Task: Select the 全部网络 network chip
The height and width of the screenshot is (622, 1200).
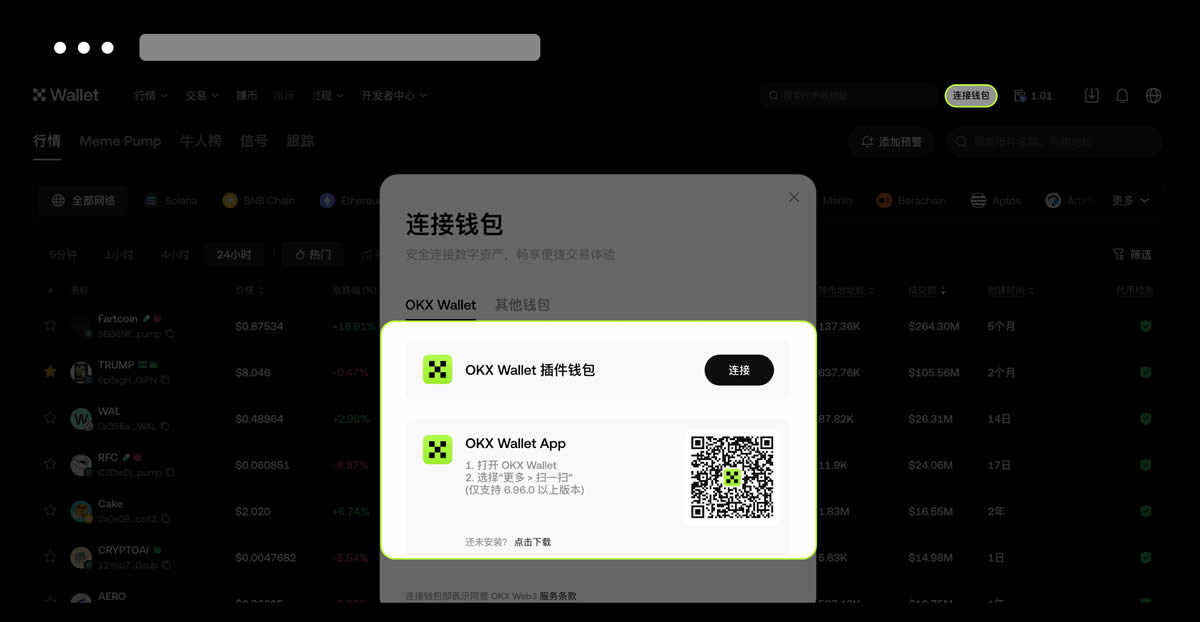Action: coord(84,201)
